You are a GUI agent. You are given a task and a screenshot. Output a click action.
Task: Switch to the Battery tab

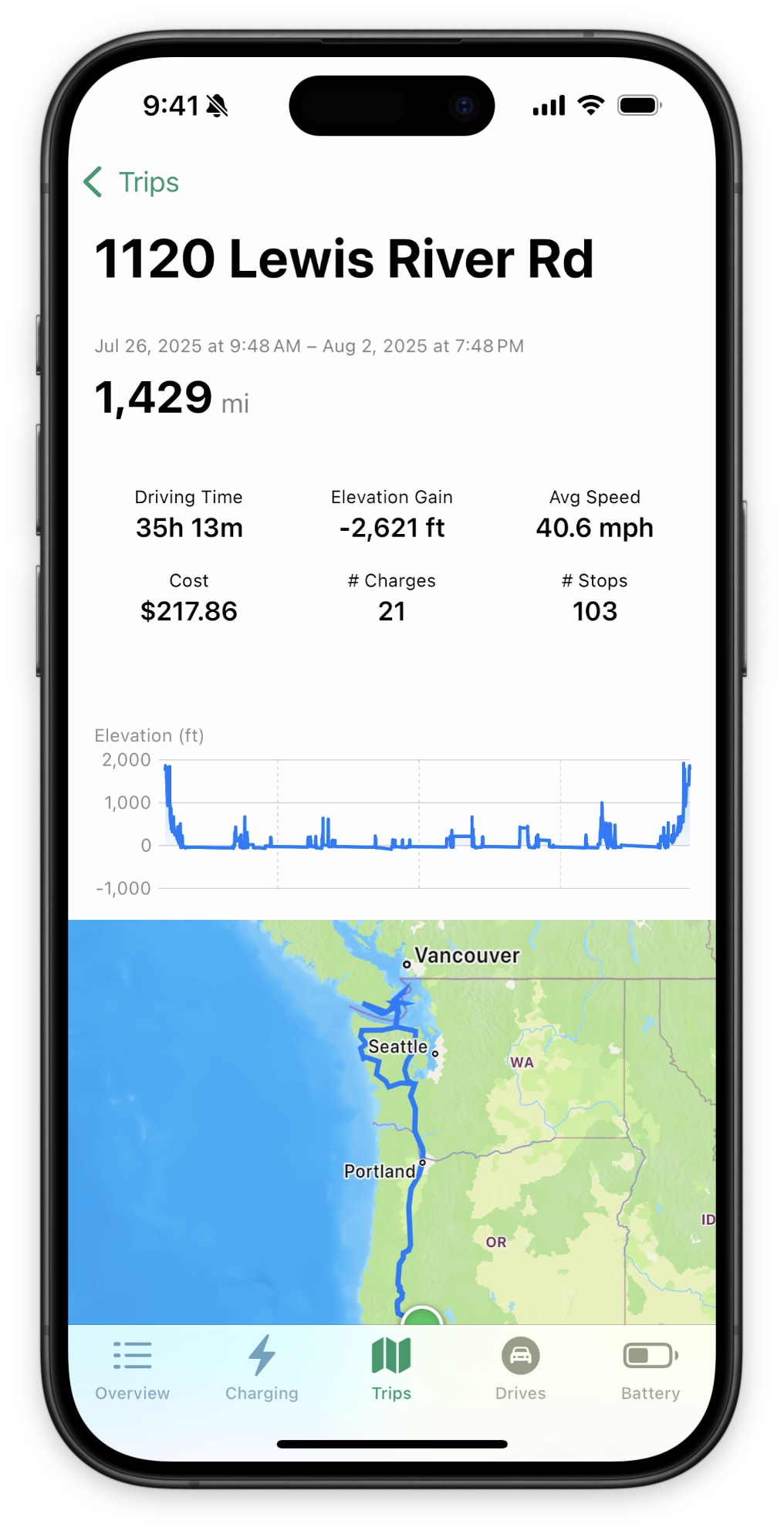(x=649, y=1370)
